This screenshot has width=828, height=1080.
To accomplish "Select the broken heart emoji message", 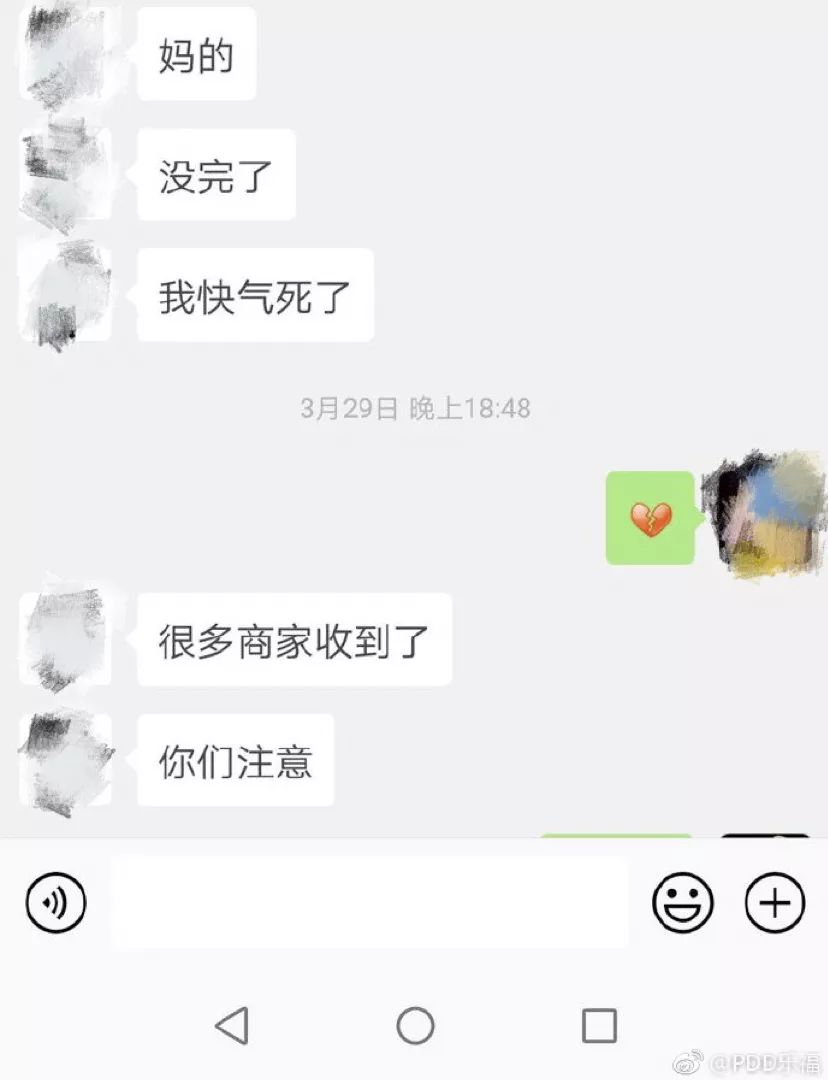I will coord(649,518).
